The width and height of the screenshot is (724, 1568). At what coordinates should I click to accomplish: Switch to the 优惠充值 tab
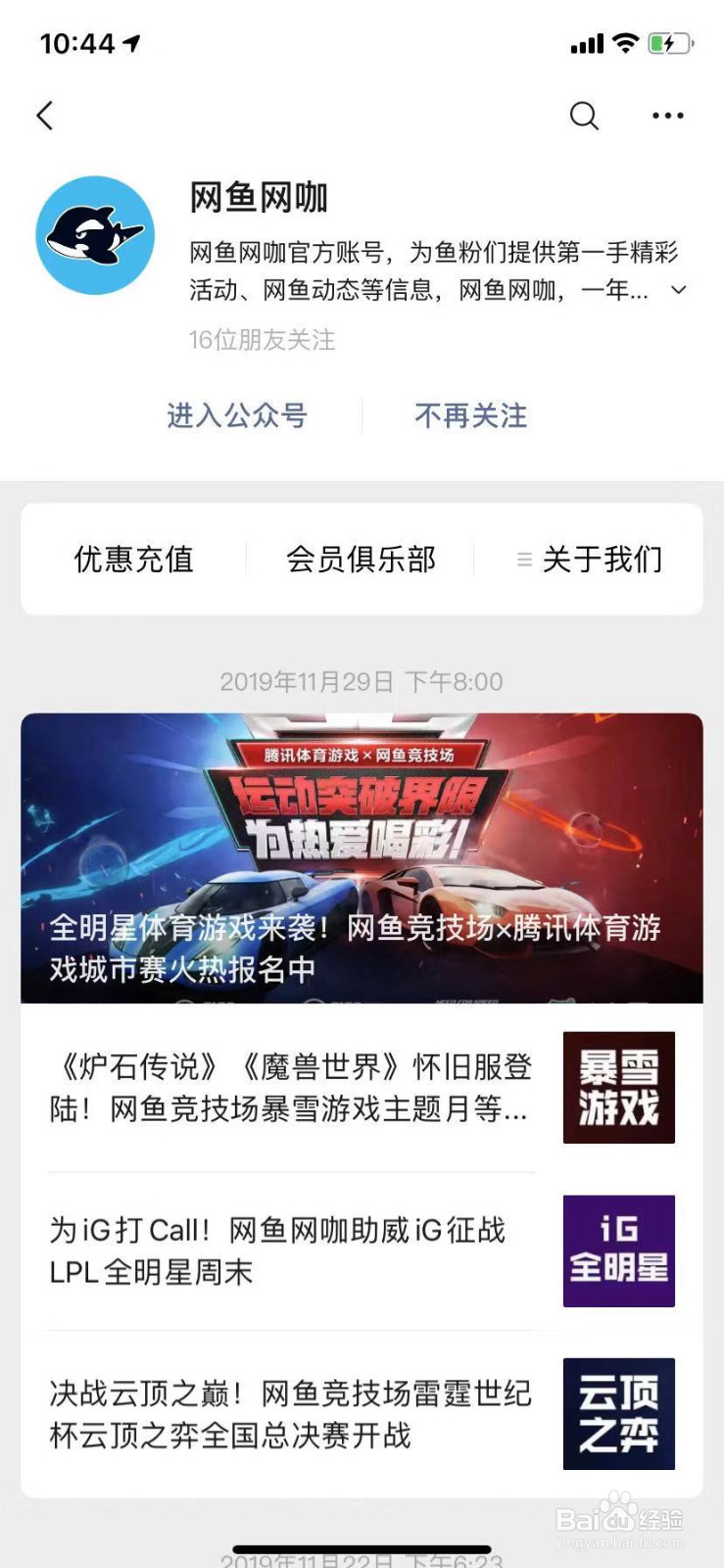(x=134, y=559)
